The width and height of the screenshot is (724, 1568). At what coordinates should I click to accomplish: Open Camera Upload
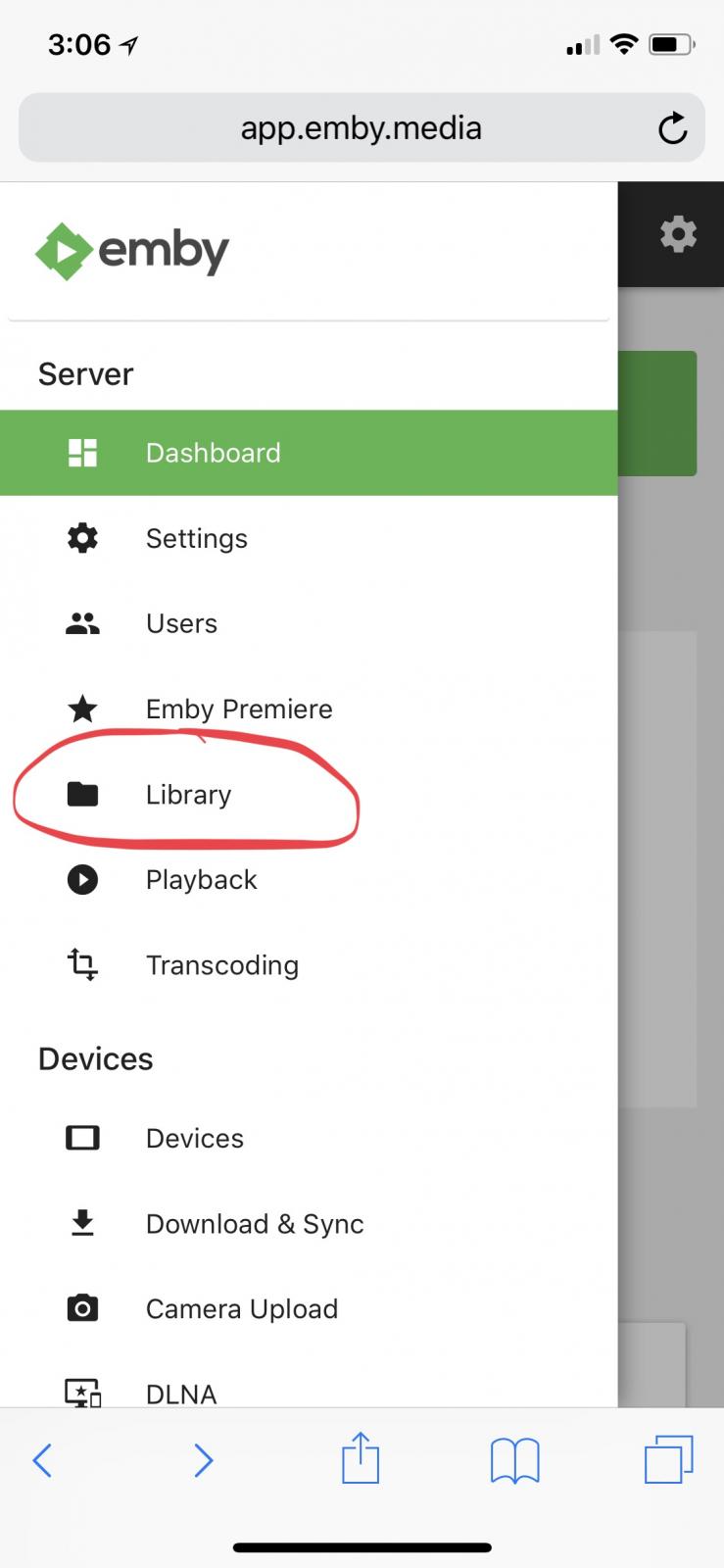tap(241, 1309)
